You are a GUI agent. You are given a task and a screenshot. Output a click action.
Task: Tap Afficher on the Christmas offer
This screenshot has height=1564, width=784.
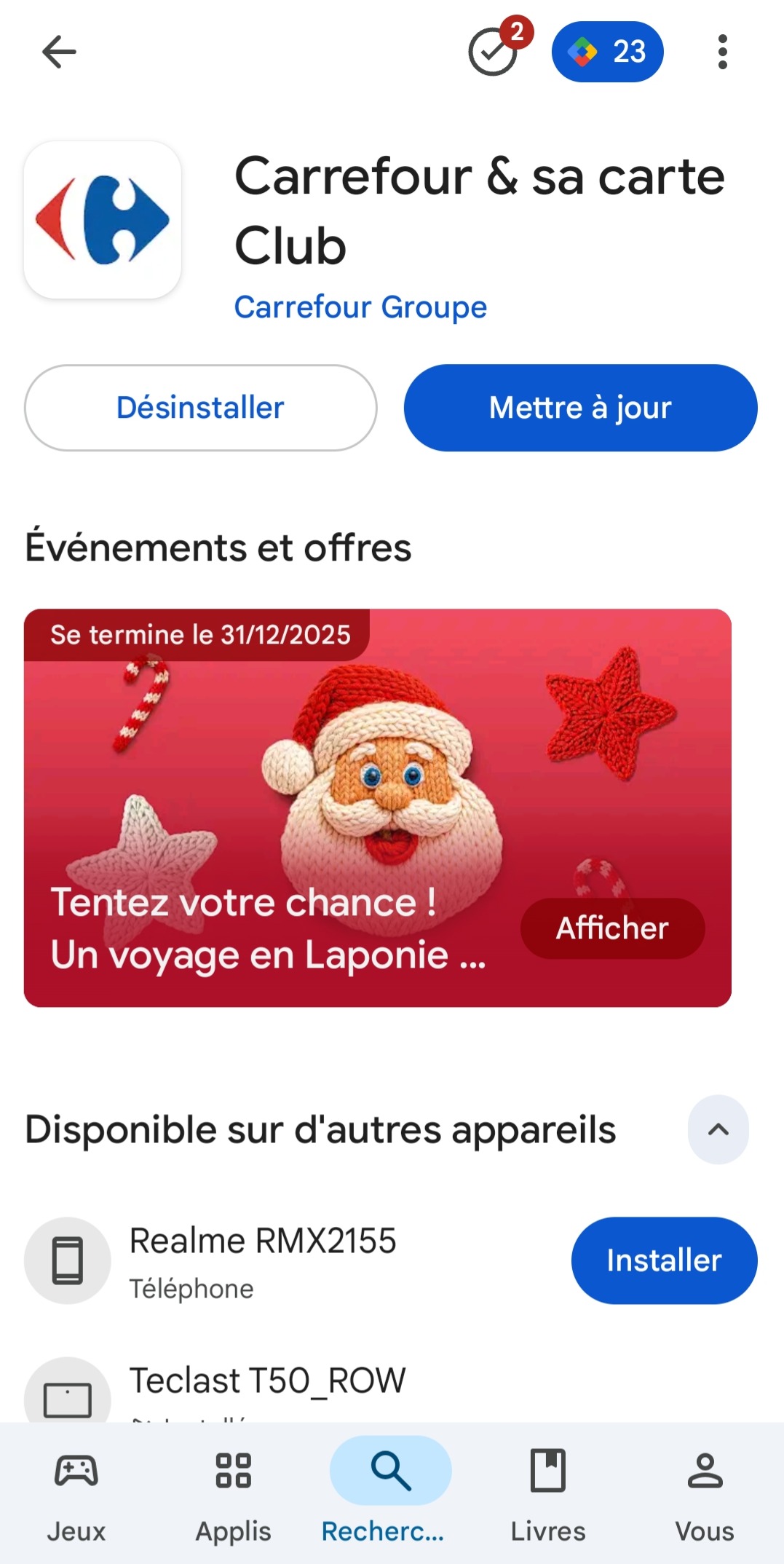(x=612, y=928)
